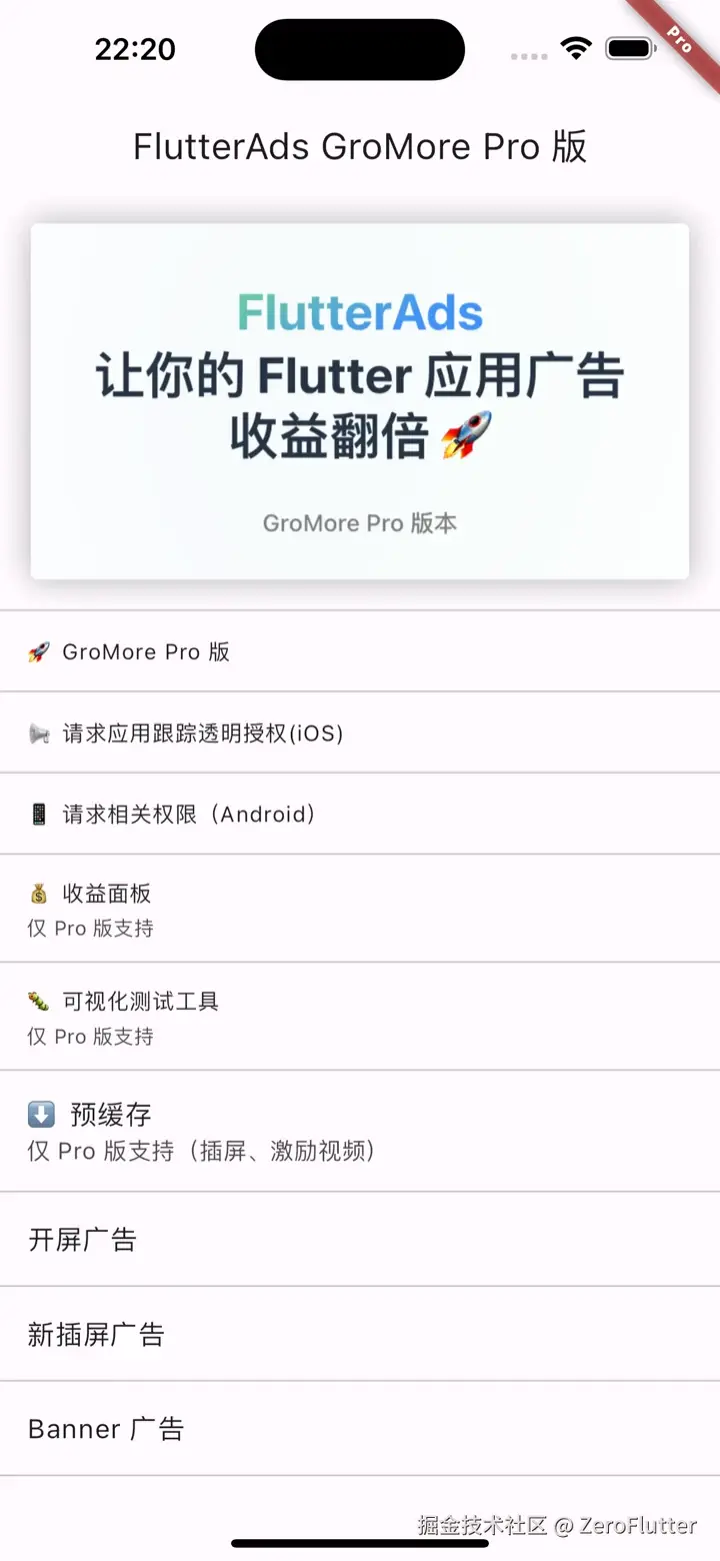
Task: Tap the phone icon on Android permissions row
Action: [39, 814]
